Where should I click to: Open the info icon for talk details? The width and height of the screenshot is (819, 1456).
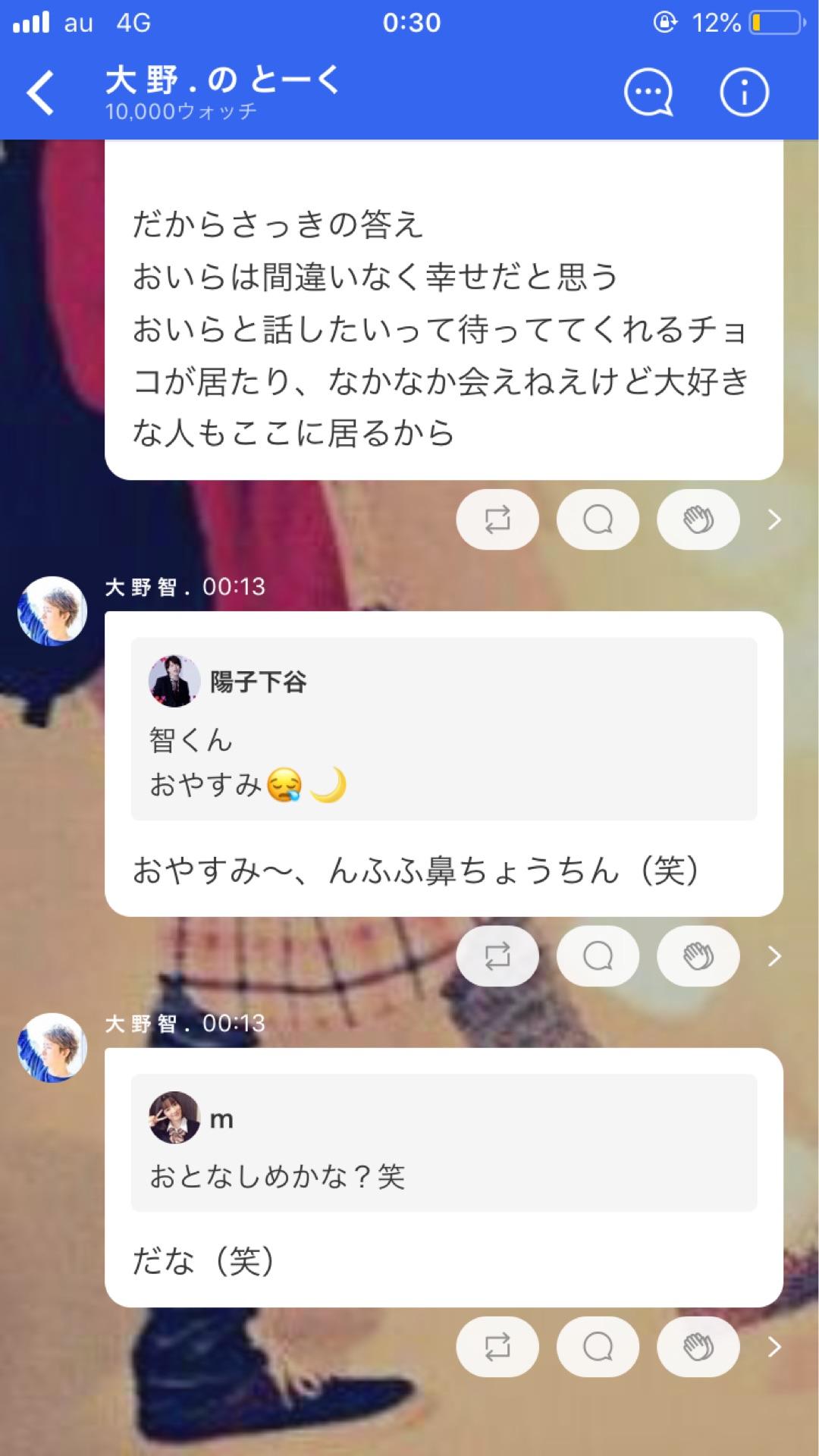[x=742, y=92]
